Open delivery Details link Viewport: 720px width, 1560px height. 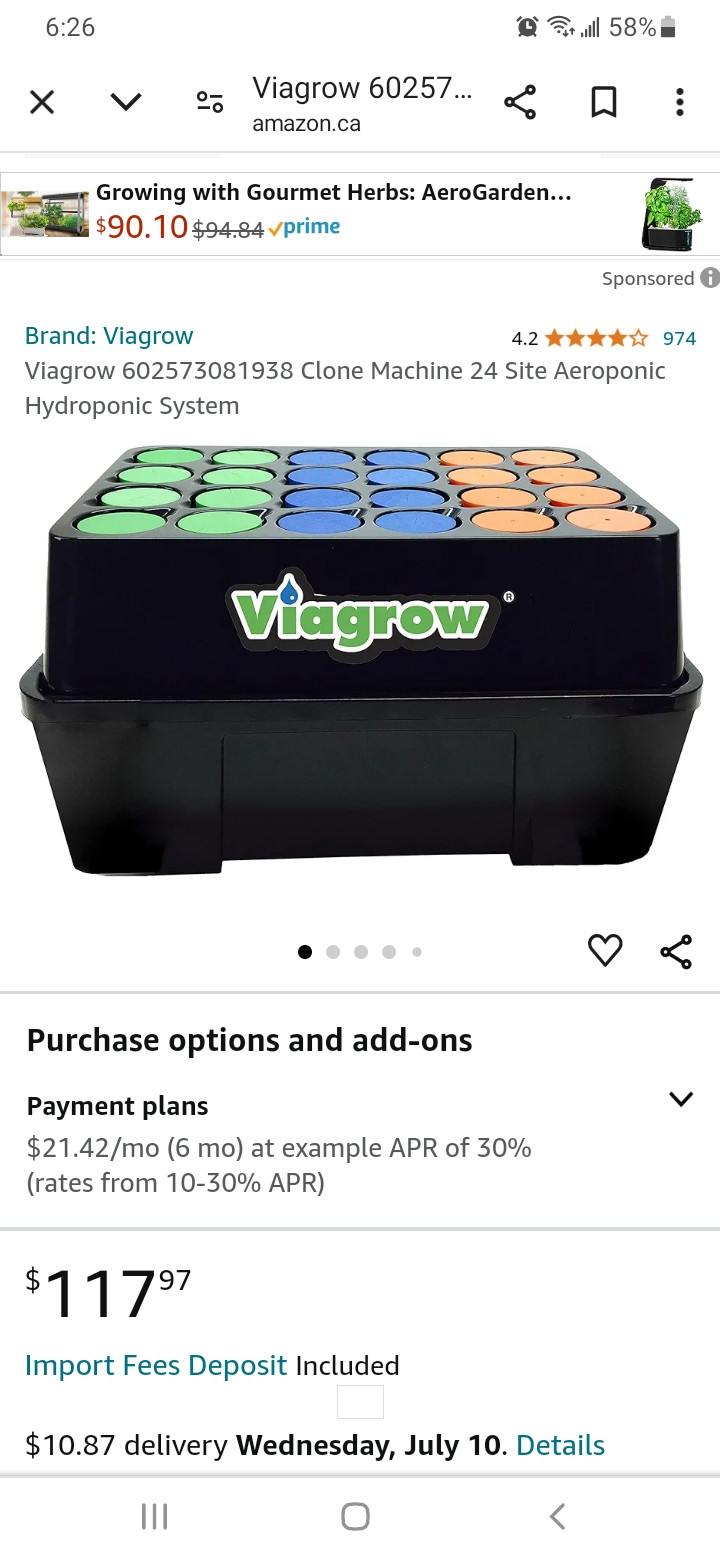560,1445
